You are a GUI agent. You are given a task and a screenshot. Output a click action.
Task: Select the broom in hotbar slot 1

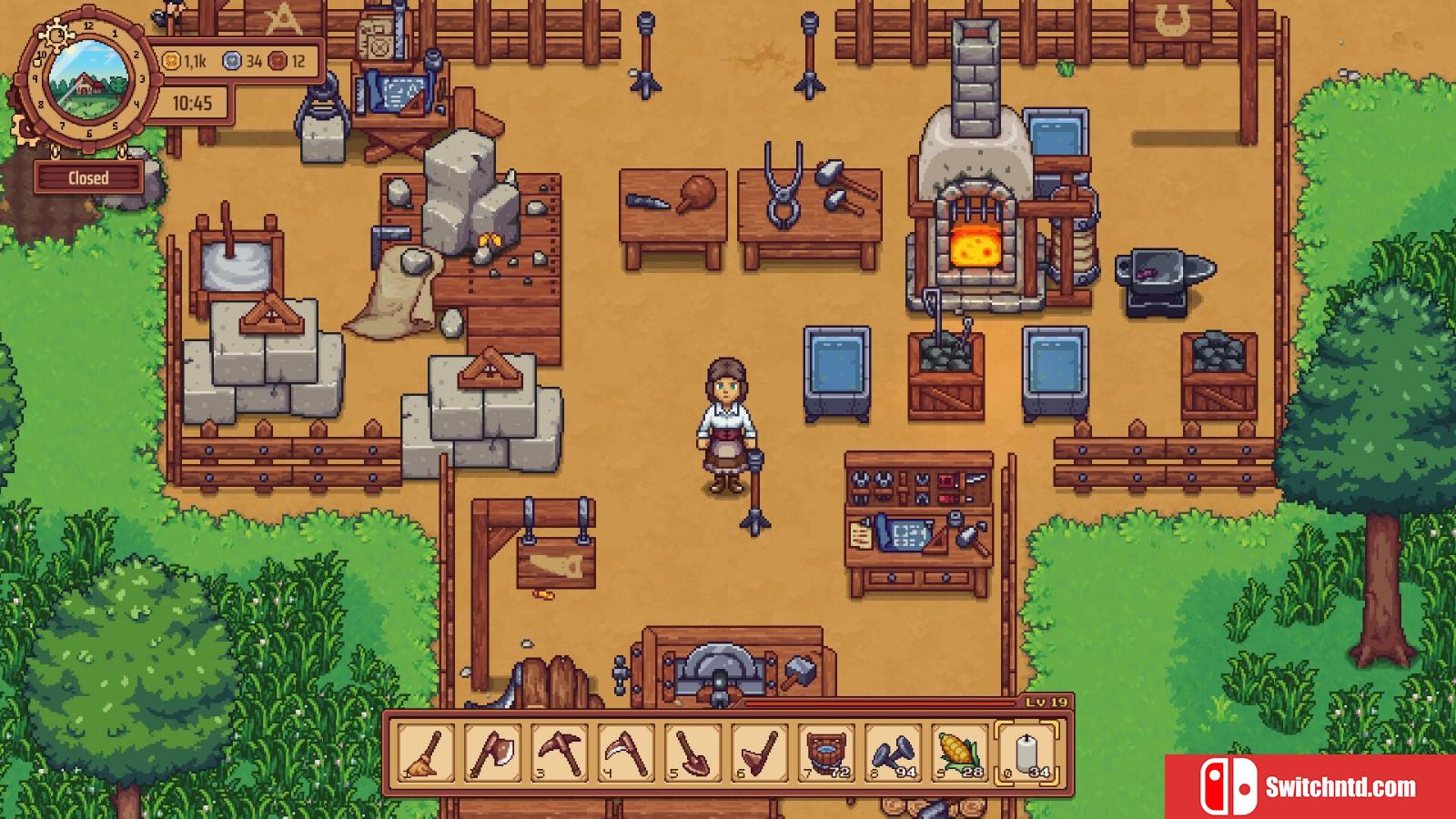[x=426, y=753]
